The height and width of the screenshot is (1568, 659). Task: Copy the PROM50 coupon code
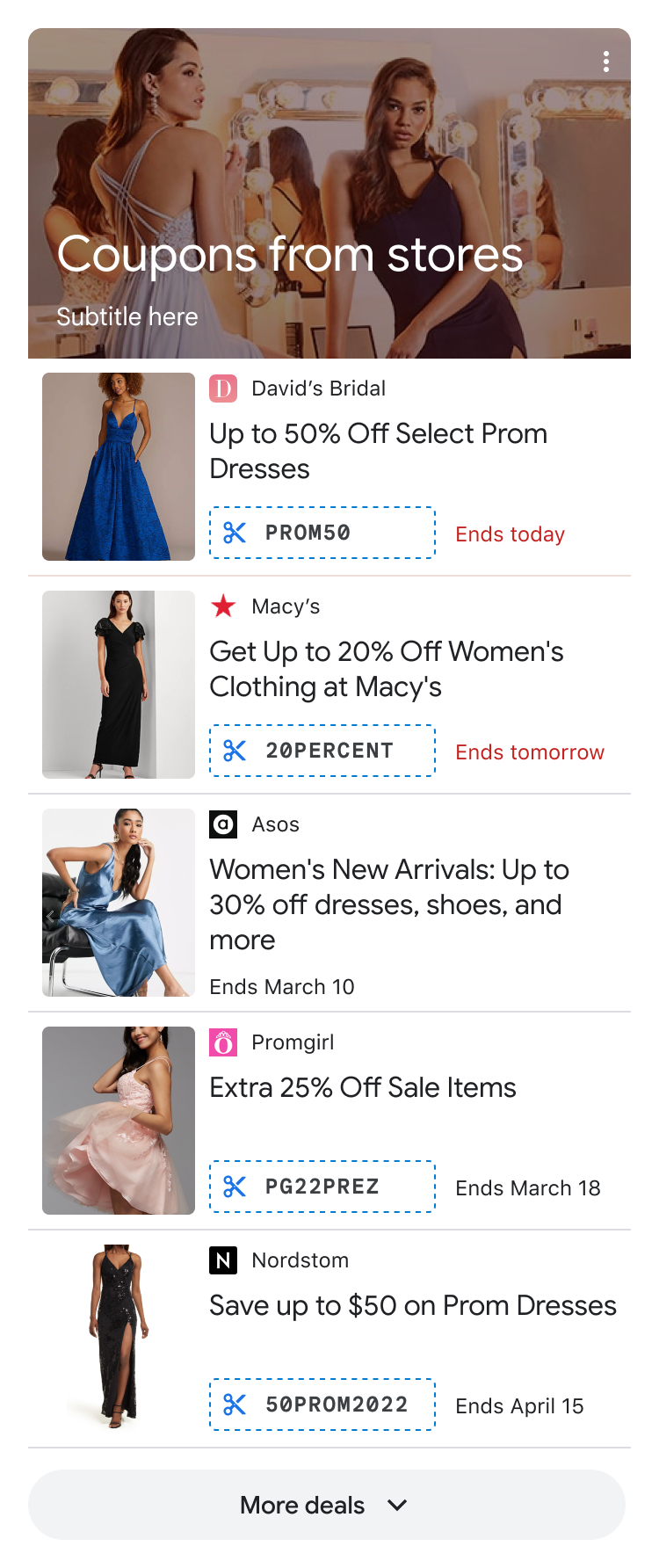pos(322,533)
